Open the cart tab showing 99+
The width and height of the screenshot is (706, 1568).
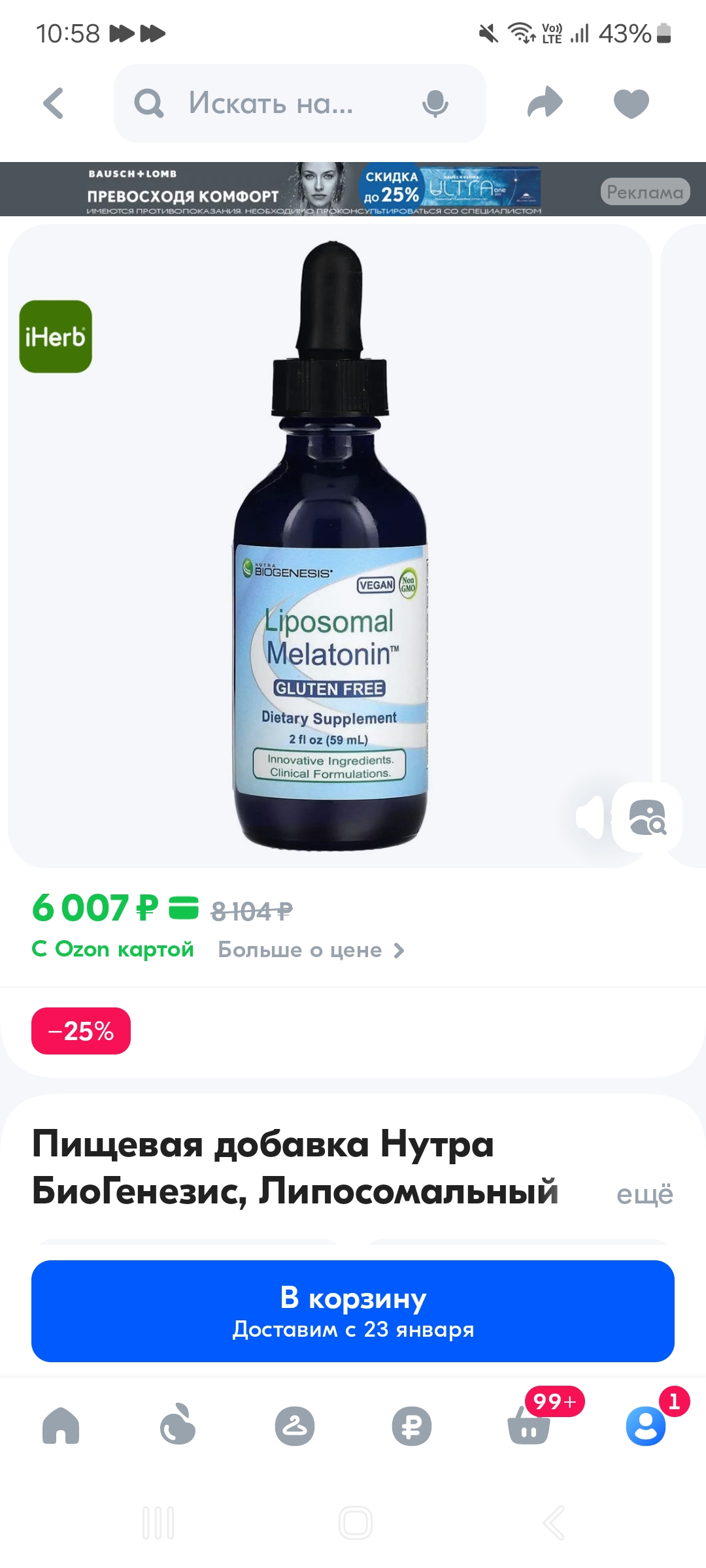(529, 1426)
